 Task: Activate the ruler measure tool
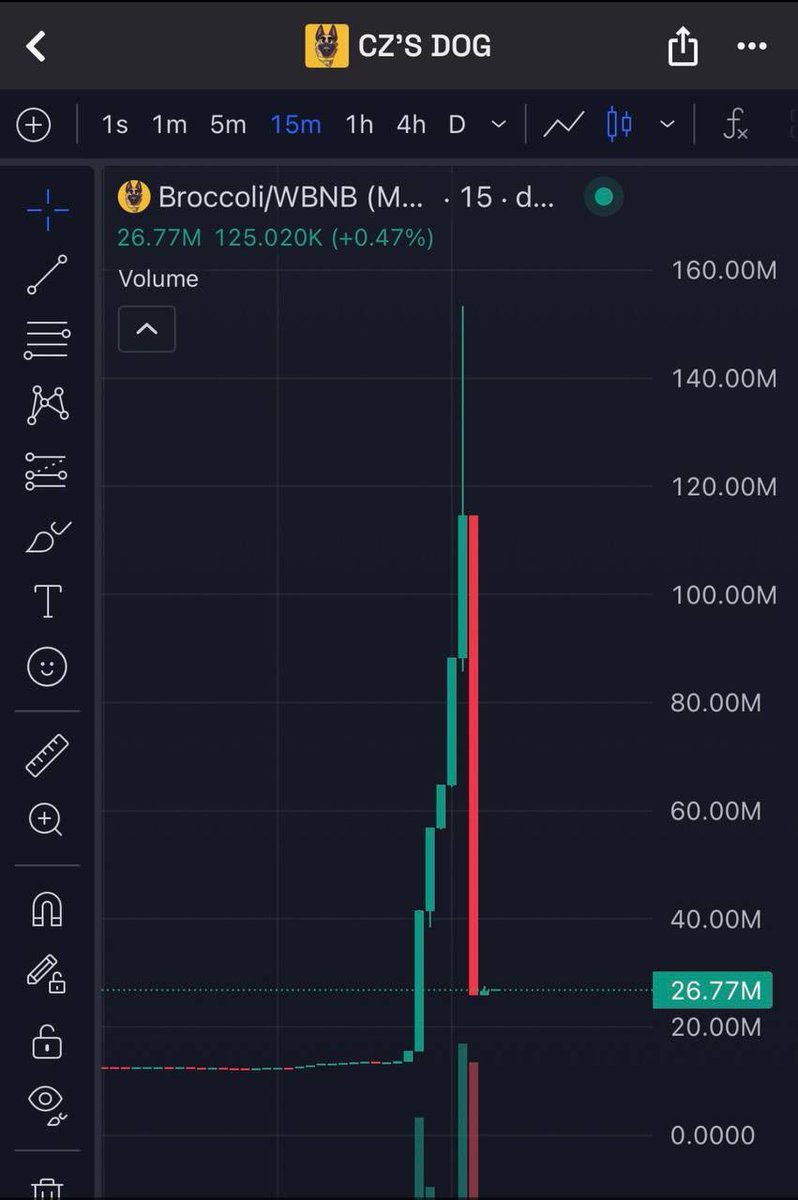[47, 756]
